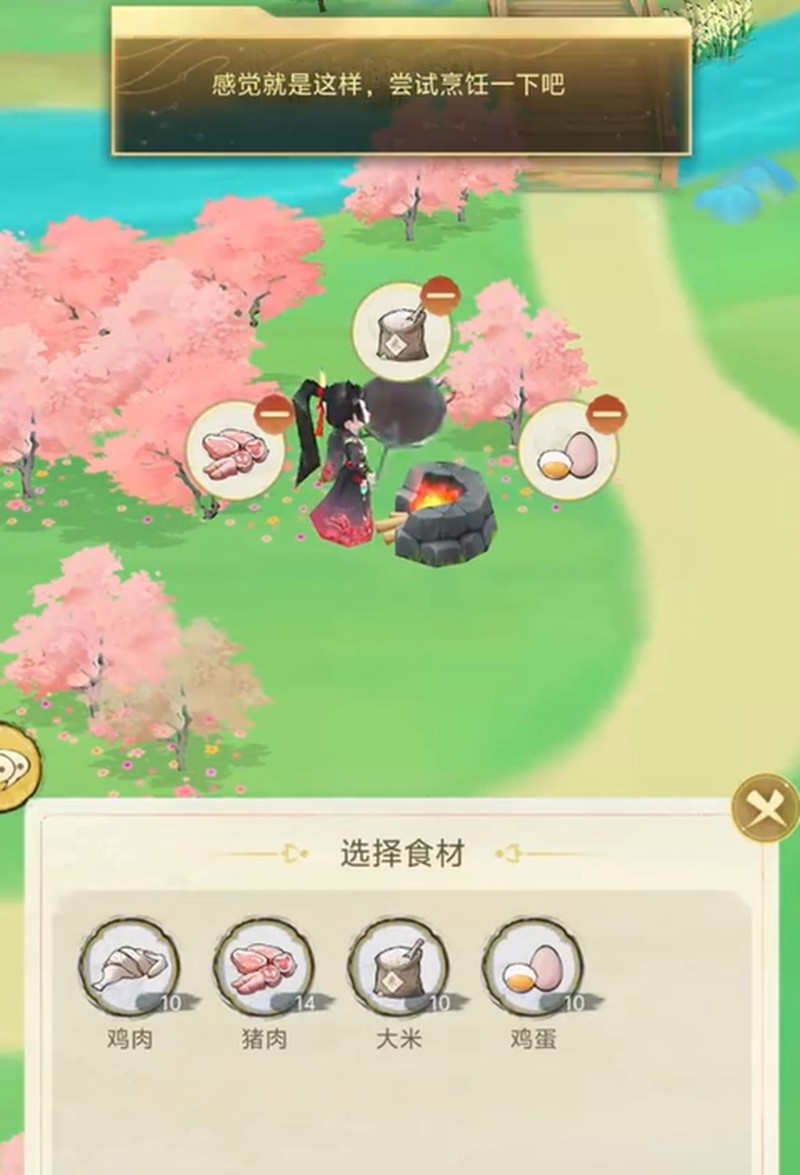Open the round emblem button at left edge

click(15, 765)
